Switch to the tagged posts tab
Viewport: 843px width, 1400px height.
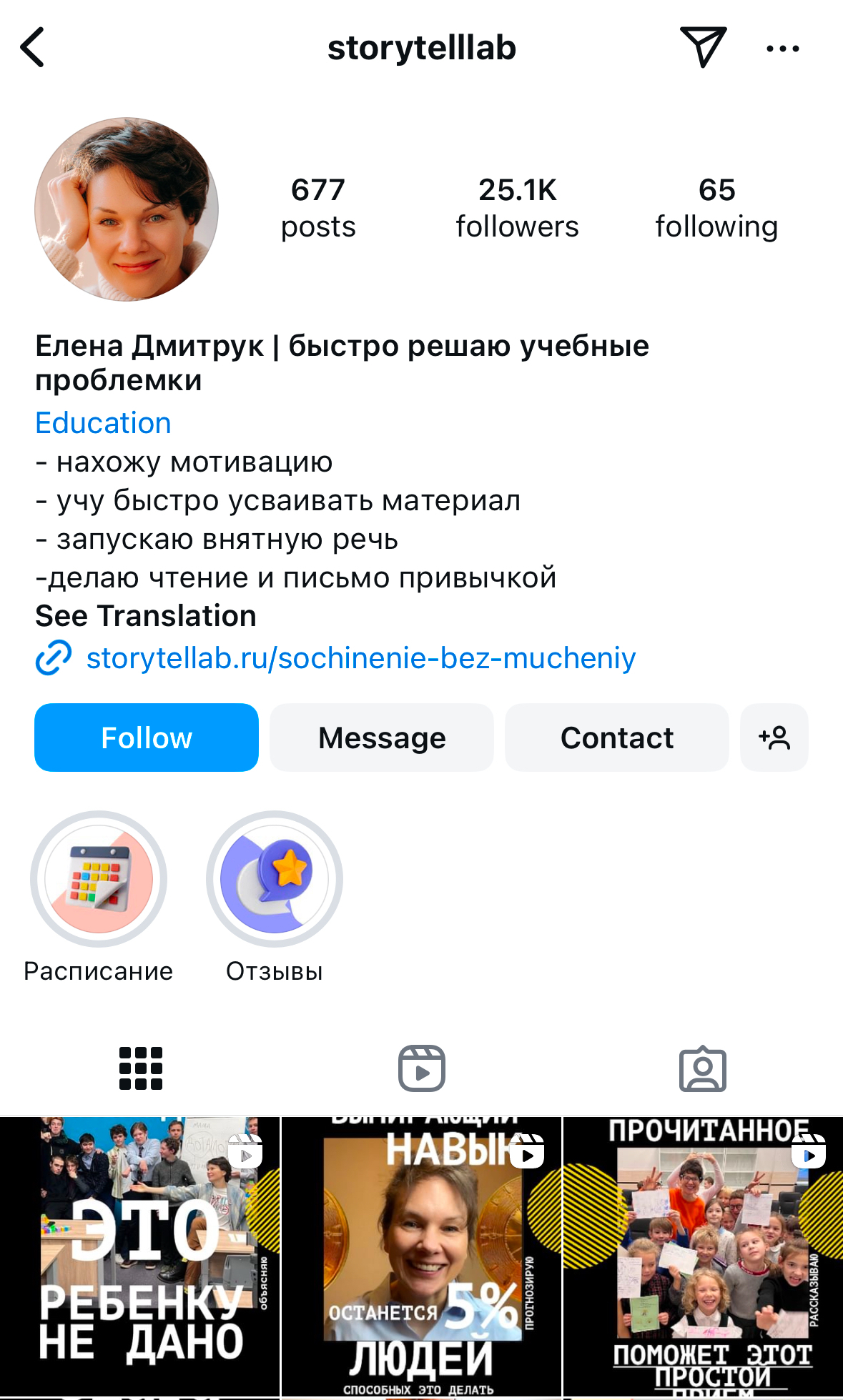(x=702, y=1068)
